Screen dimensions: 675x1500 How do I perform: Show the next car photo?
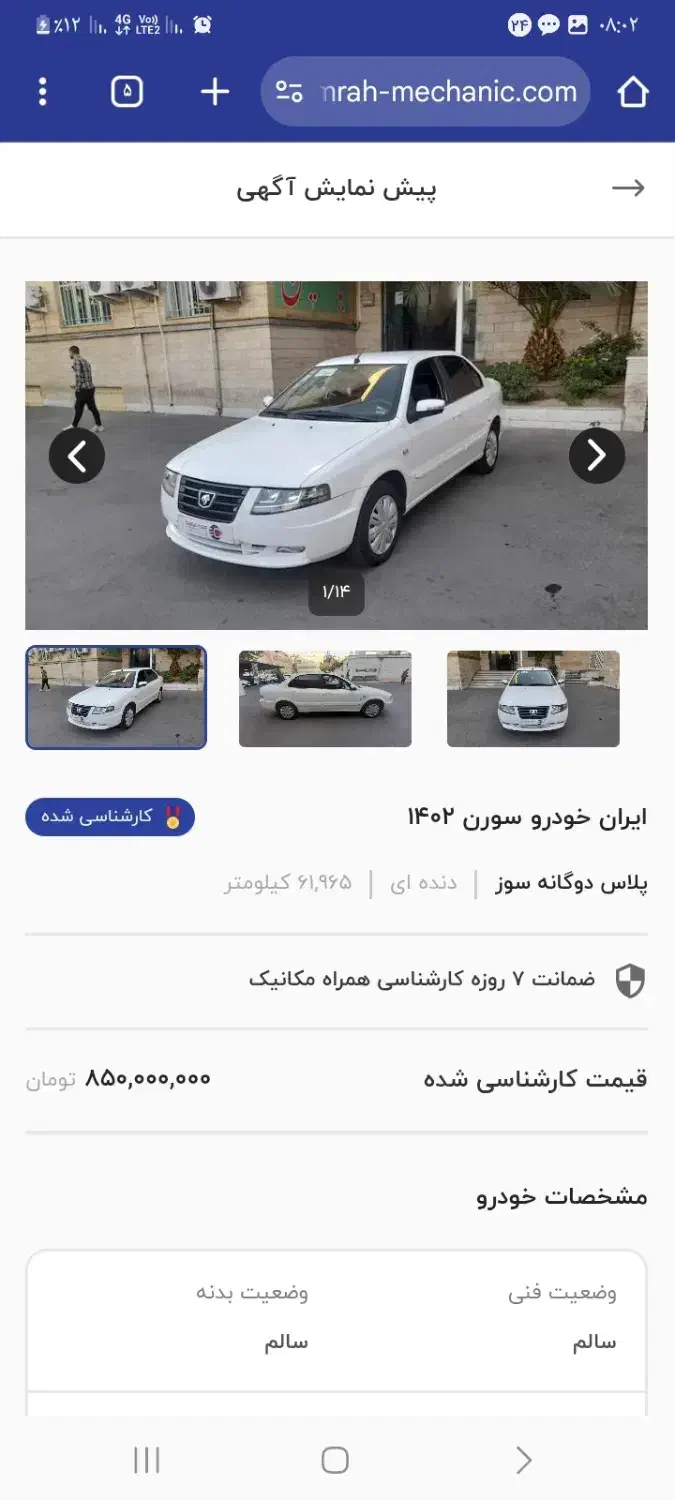596,455
